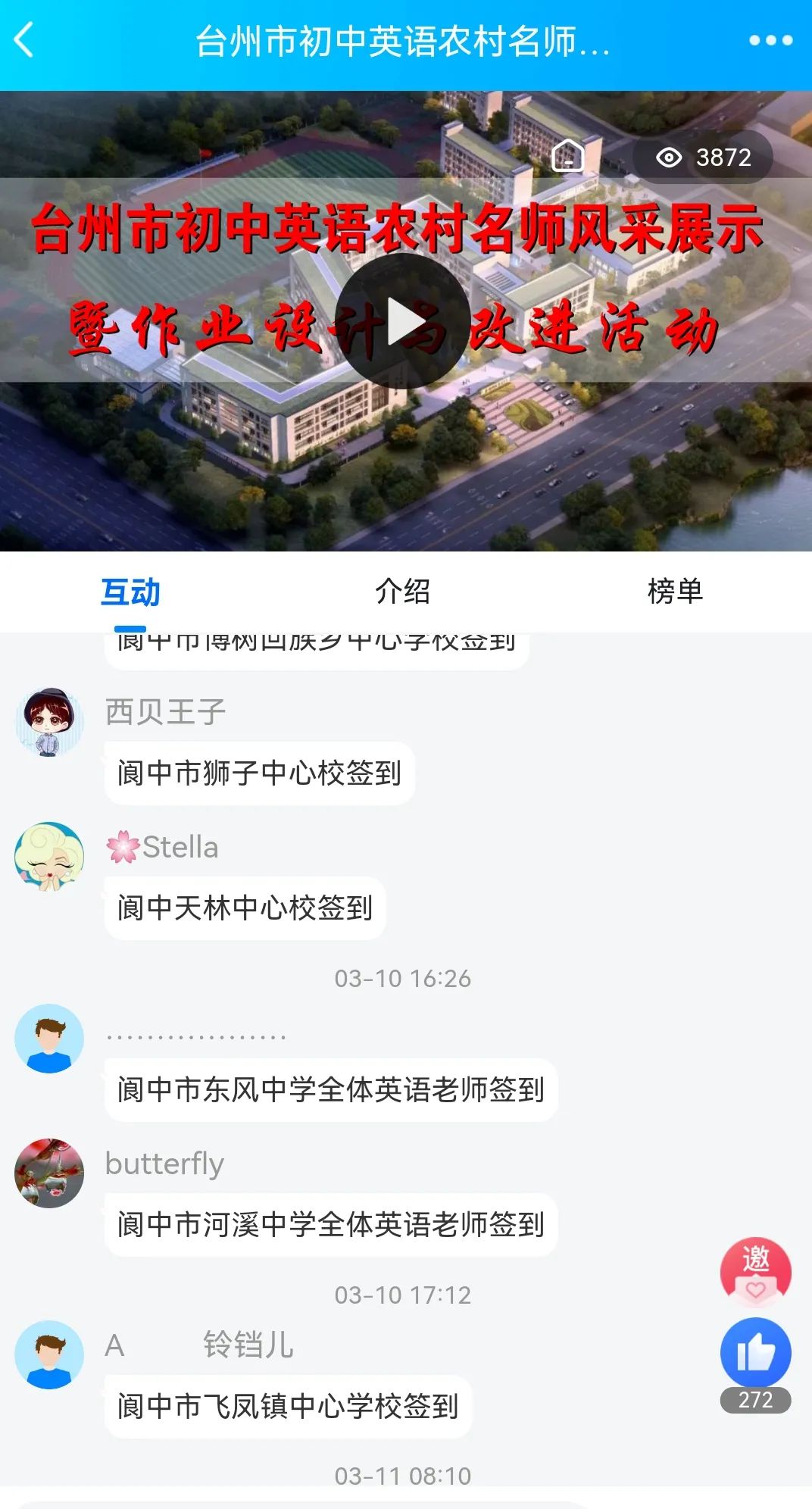Switch to the 榜单 tab
The image size is (812, 1509).
(x=675, y=595)
